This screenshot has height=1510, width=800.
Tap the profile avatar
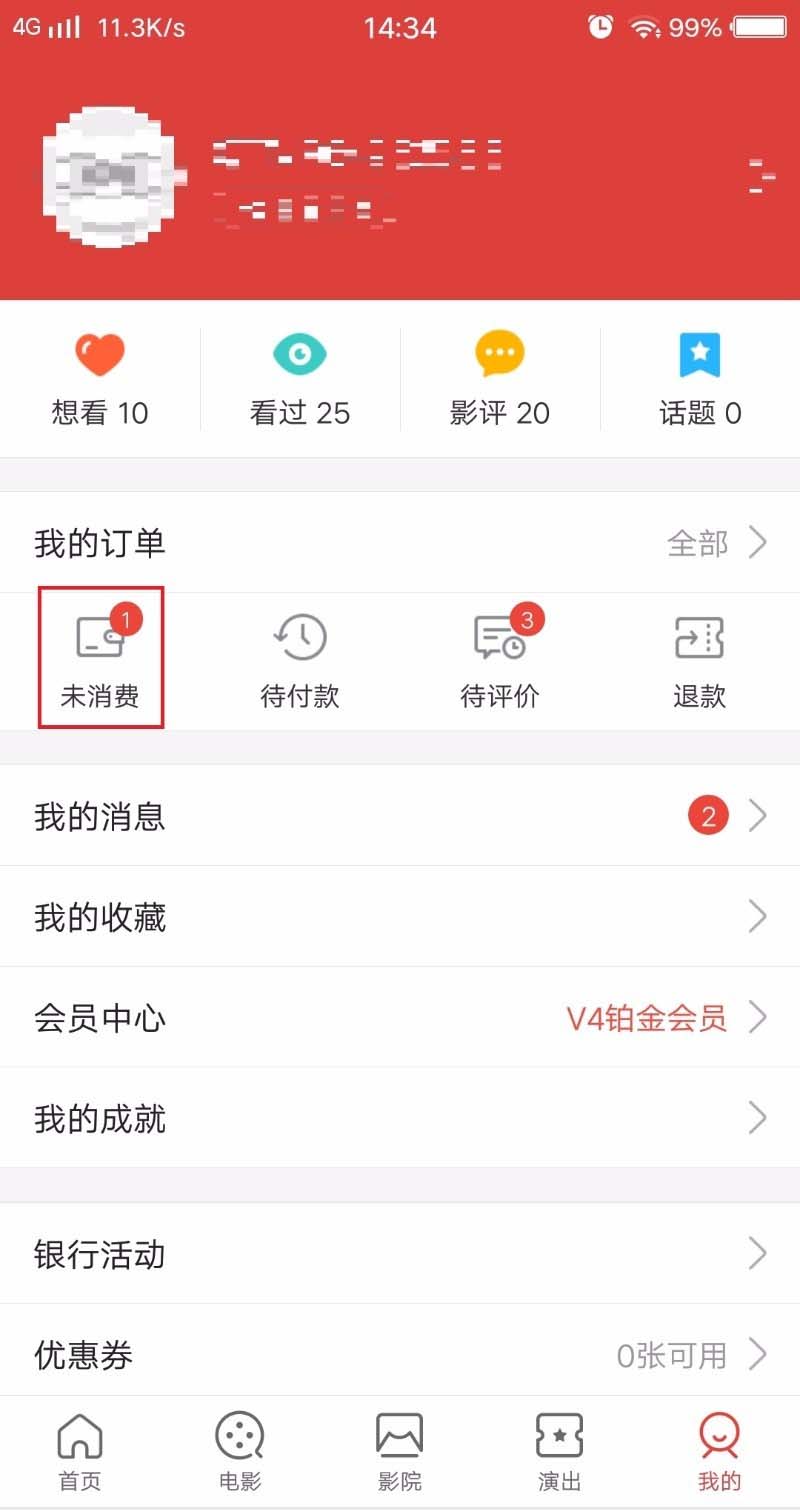[108, 176]
